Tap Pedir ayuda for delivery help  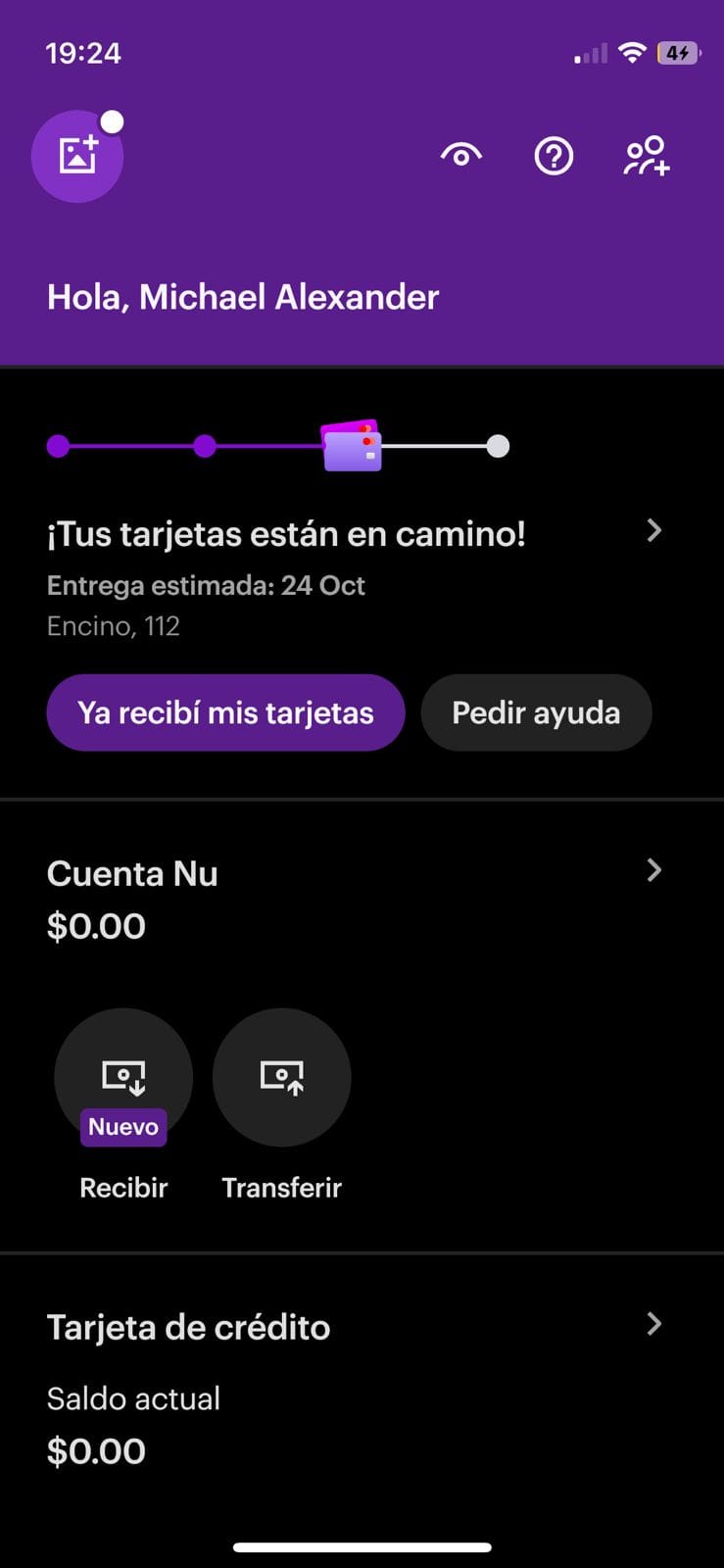536,712
